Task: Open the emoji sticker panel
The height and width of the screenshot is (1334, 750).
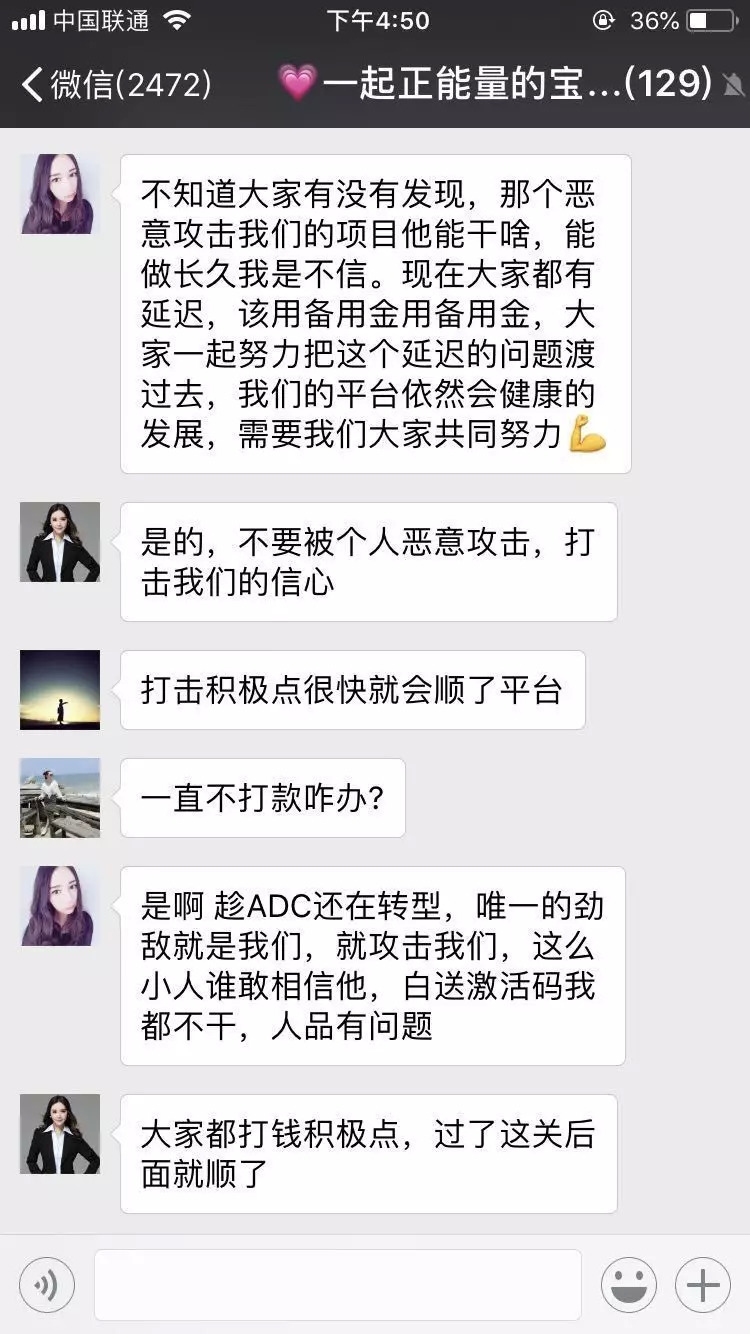Action: [x=628, y=1285]
